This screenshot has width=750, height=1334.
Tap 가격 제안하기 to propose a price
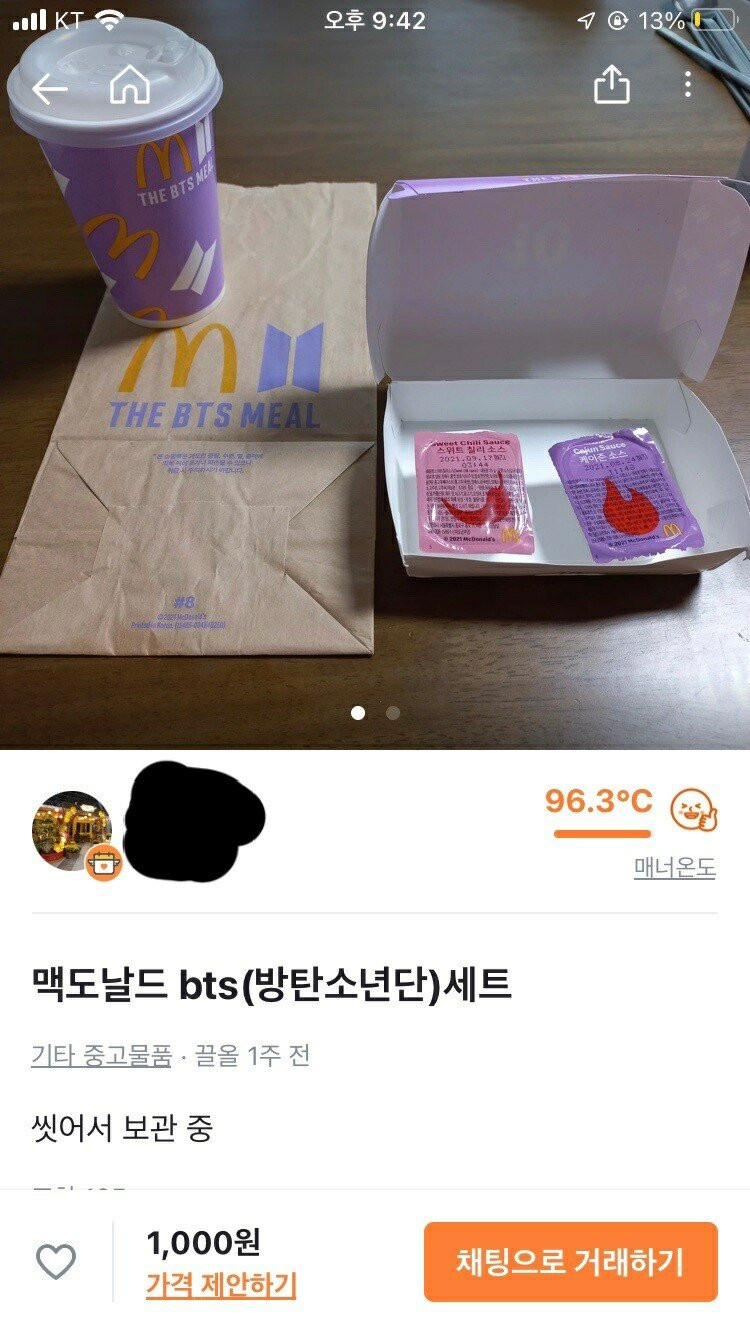click(221, 1286)
